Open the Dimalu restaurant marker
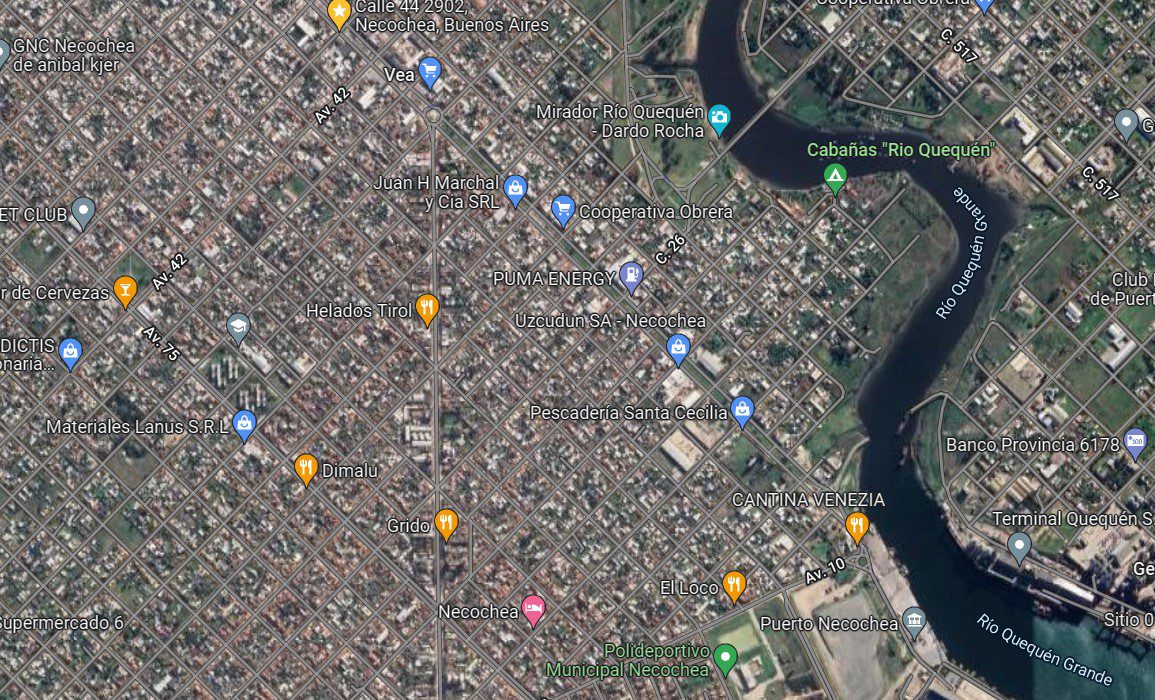 point(306,468)
